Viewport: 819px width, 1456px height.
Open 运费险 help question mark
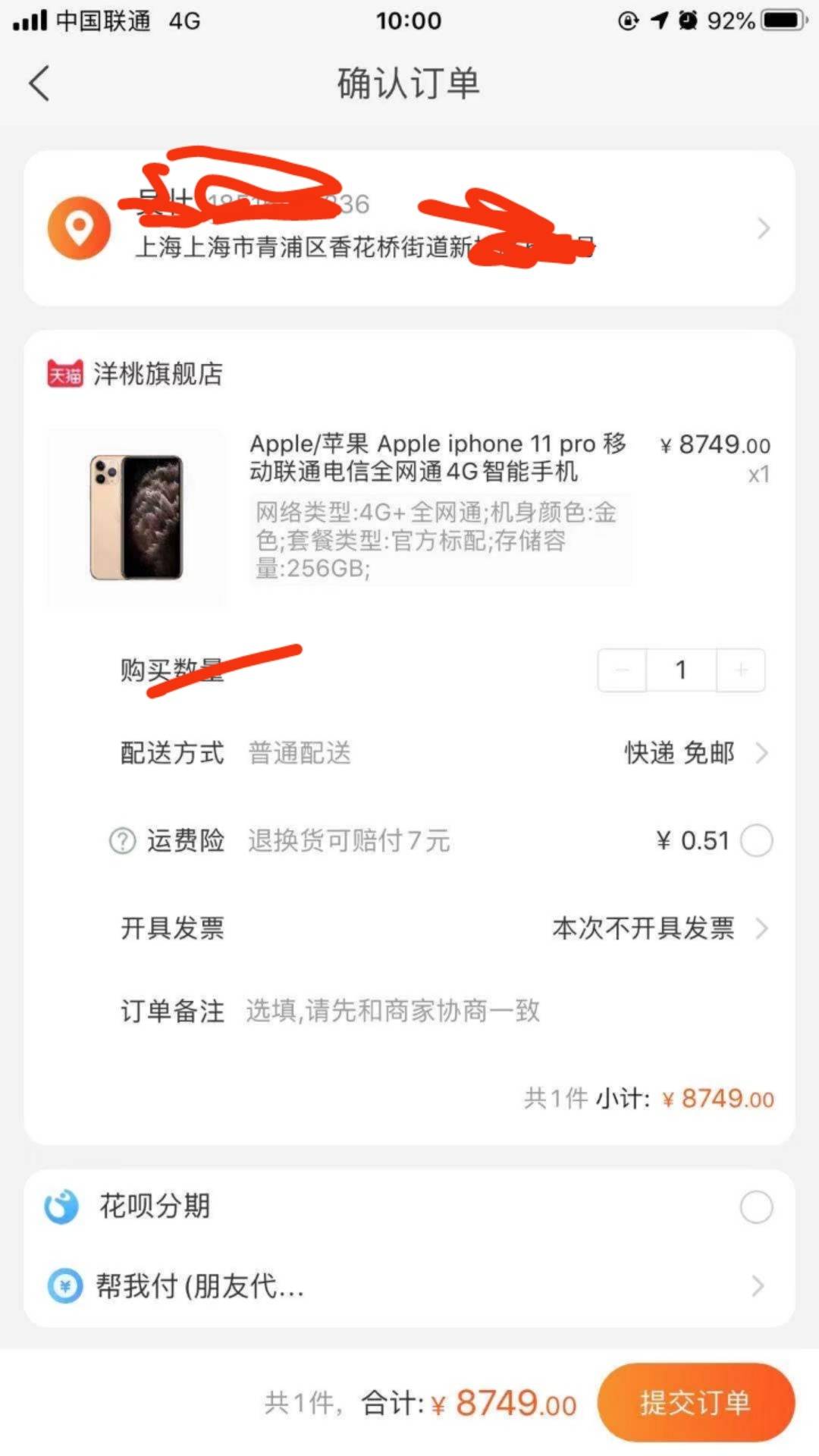pos(122,840)
